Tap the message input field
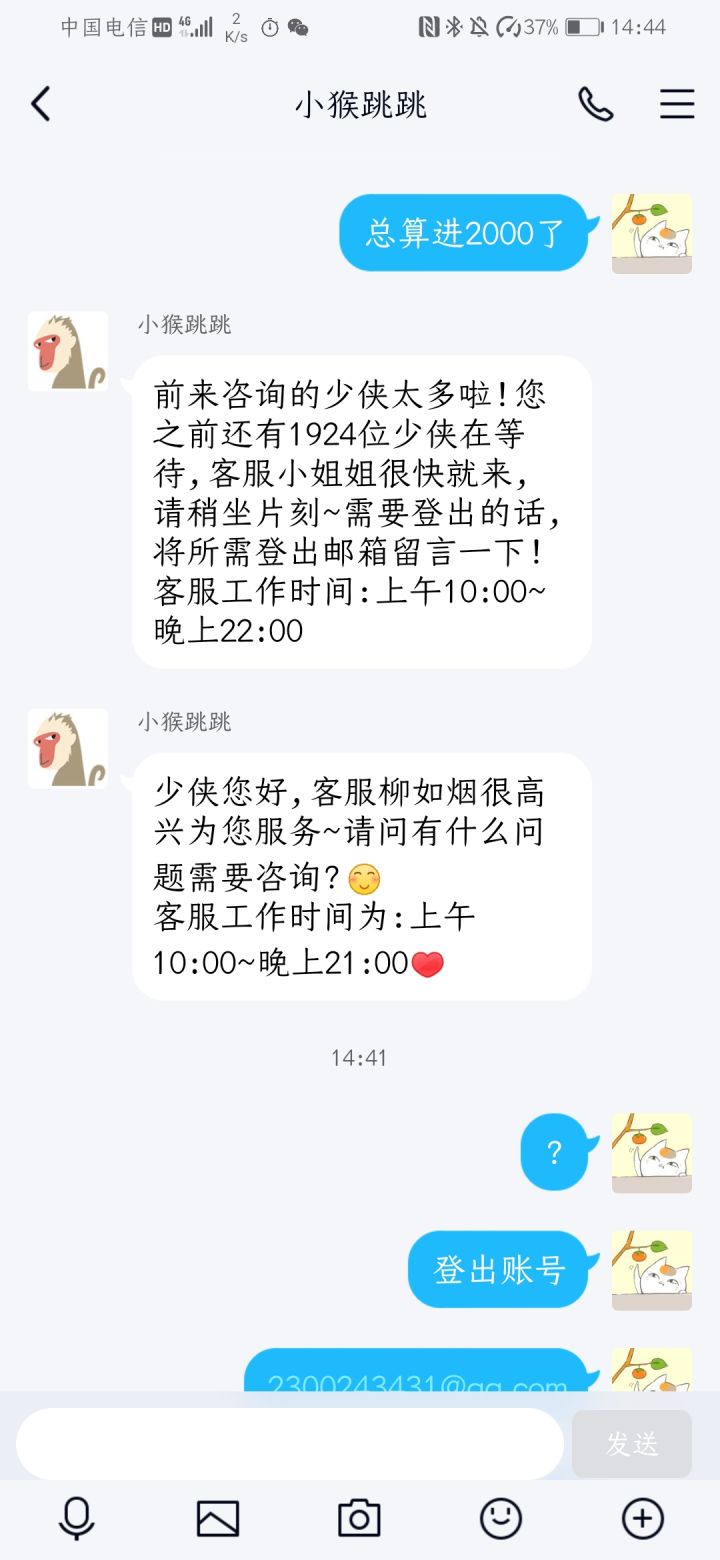 290,1444
